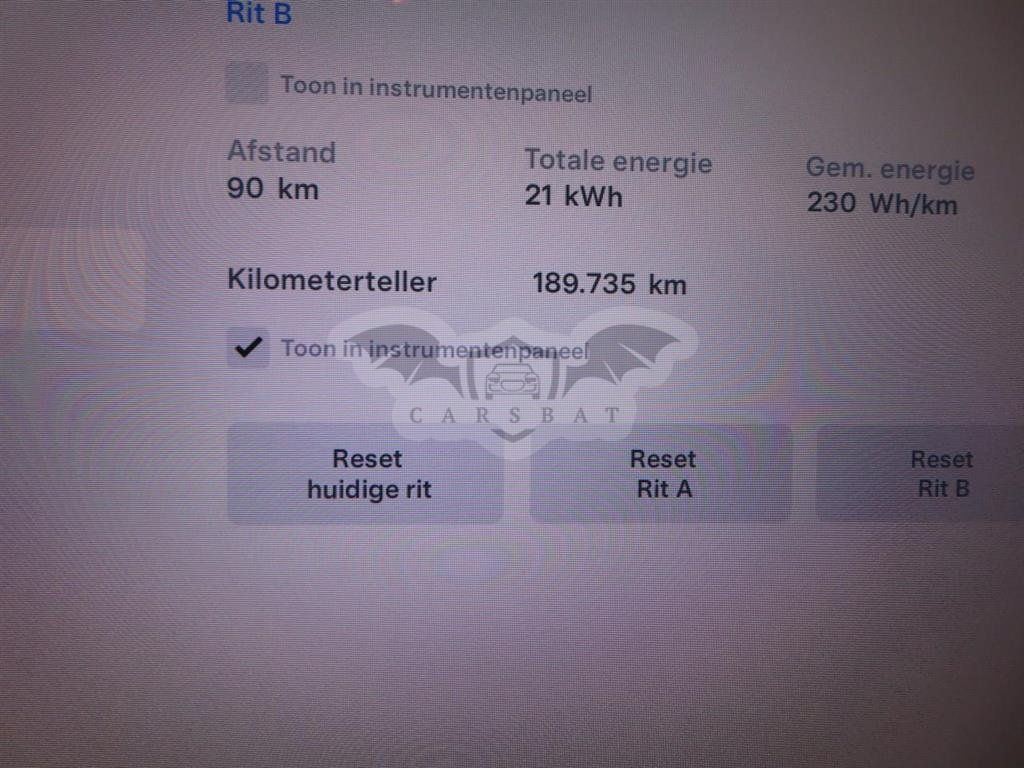Uncheck Kilometerteller instrument panel checkbox
Viewport: 1024px width, 768px height.
pos(248,347)
